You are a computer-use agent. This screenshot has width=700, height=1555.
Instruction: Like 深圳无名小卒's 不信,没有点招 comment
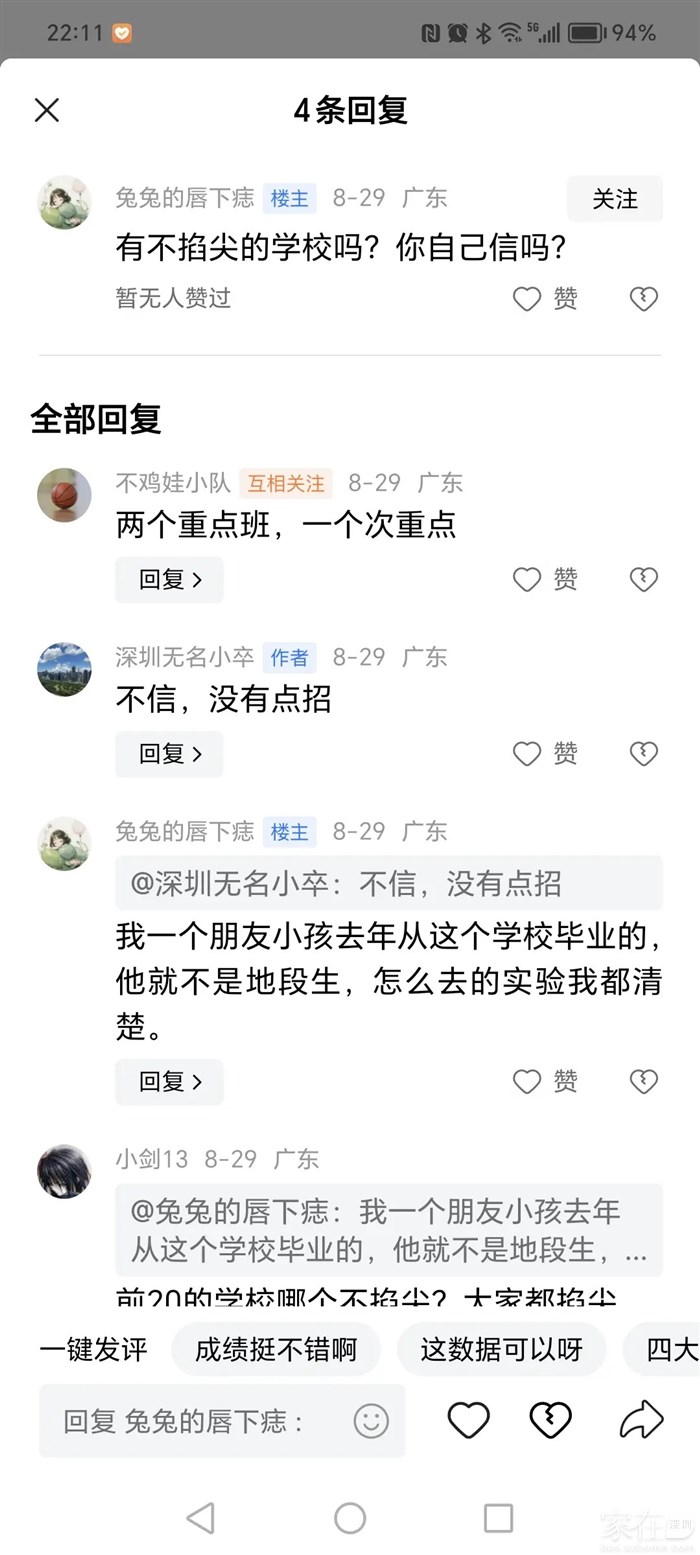point(527,754)
